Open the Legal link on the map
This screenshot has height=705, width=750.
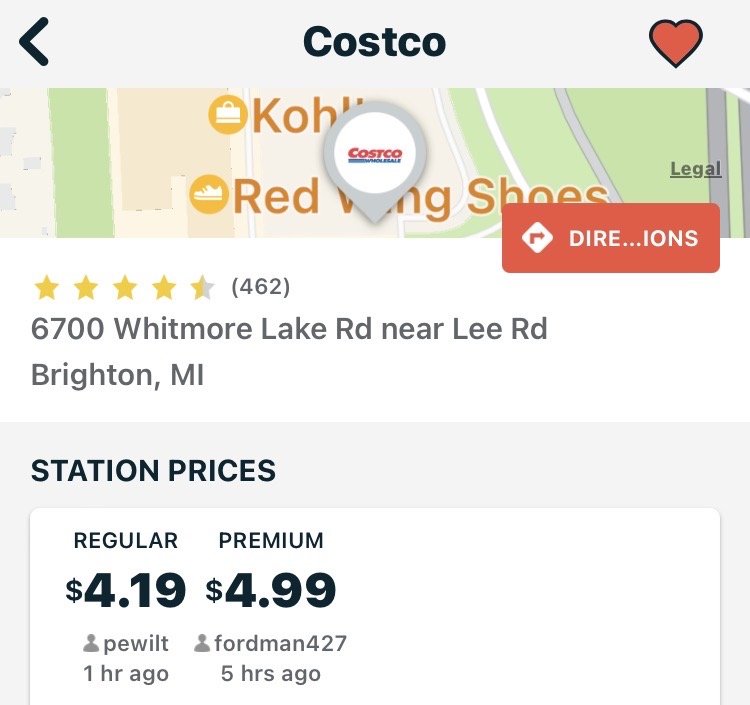pos(695,169)
